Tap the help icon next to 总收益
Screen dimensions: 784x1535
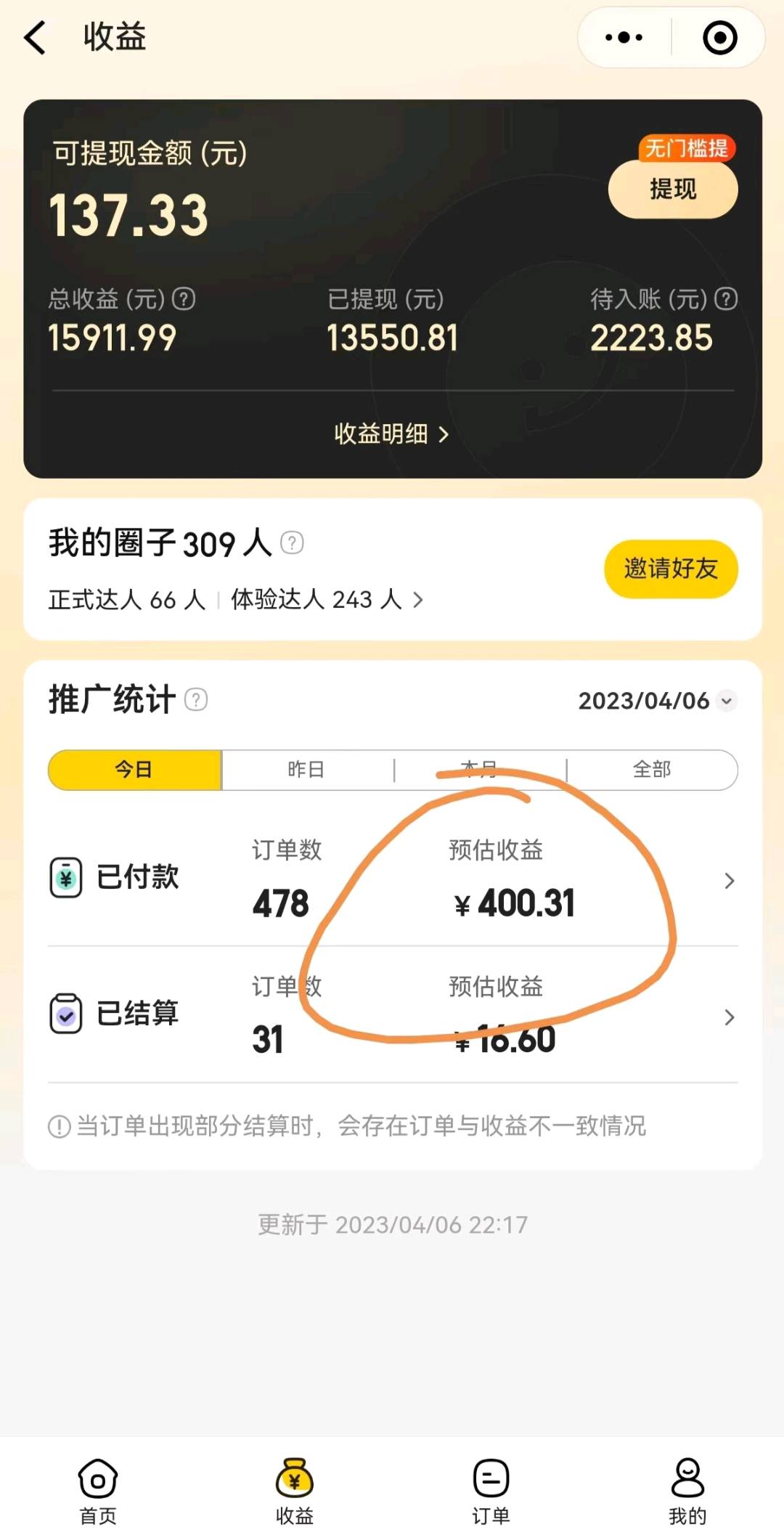click(184, 298)
